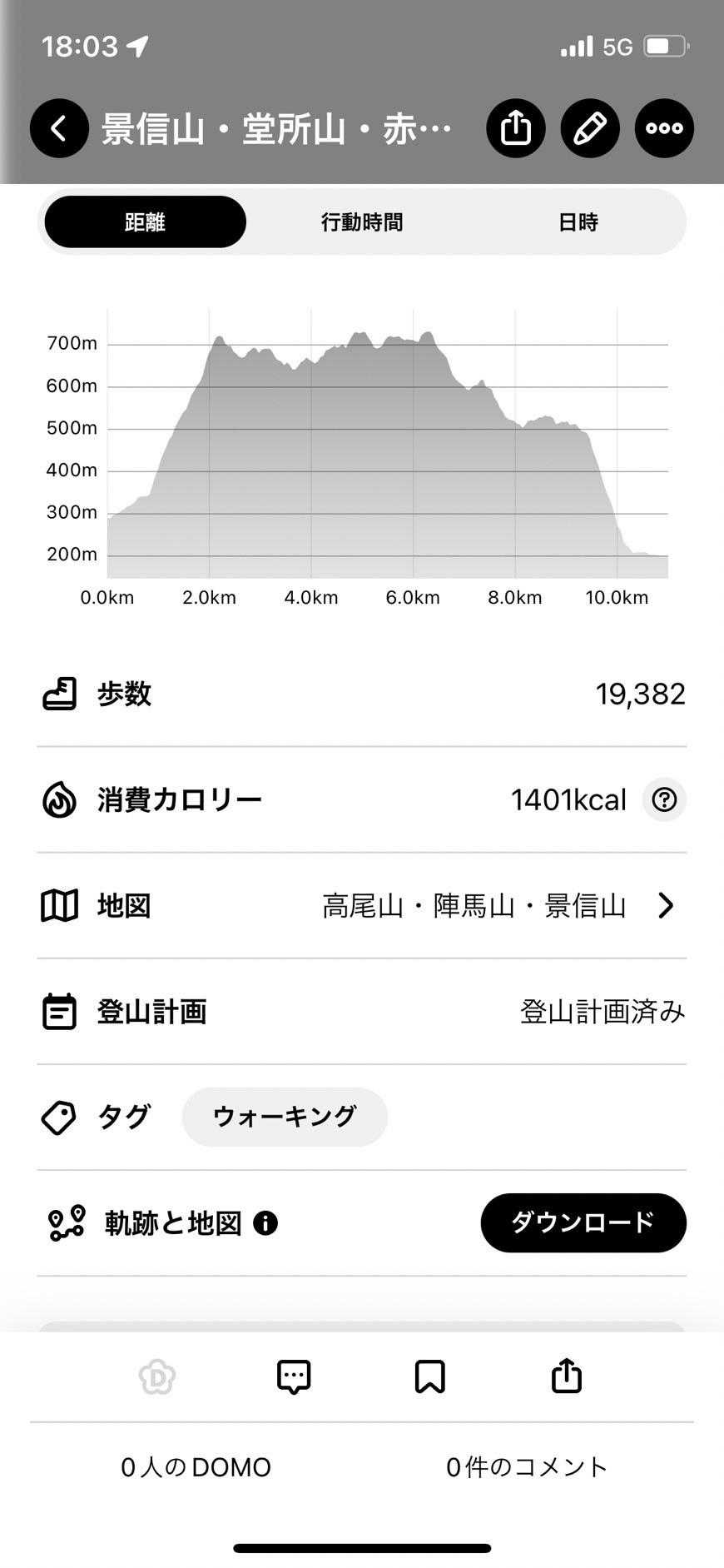Open the comment bubble icon
Screen dimensions: 724x1568
(294, 1376)
